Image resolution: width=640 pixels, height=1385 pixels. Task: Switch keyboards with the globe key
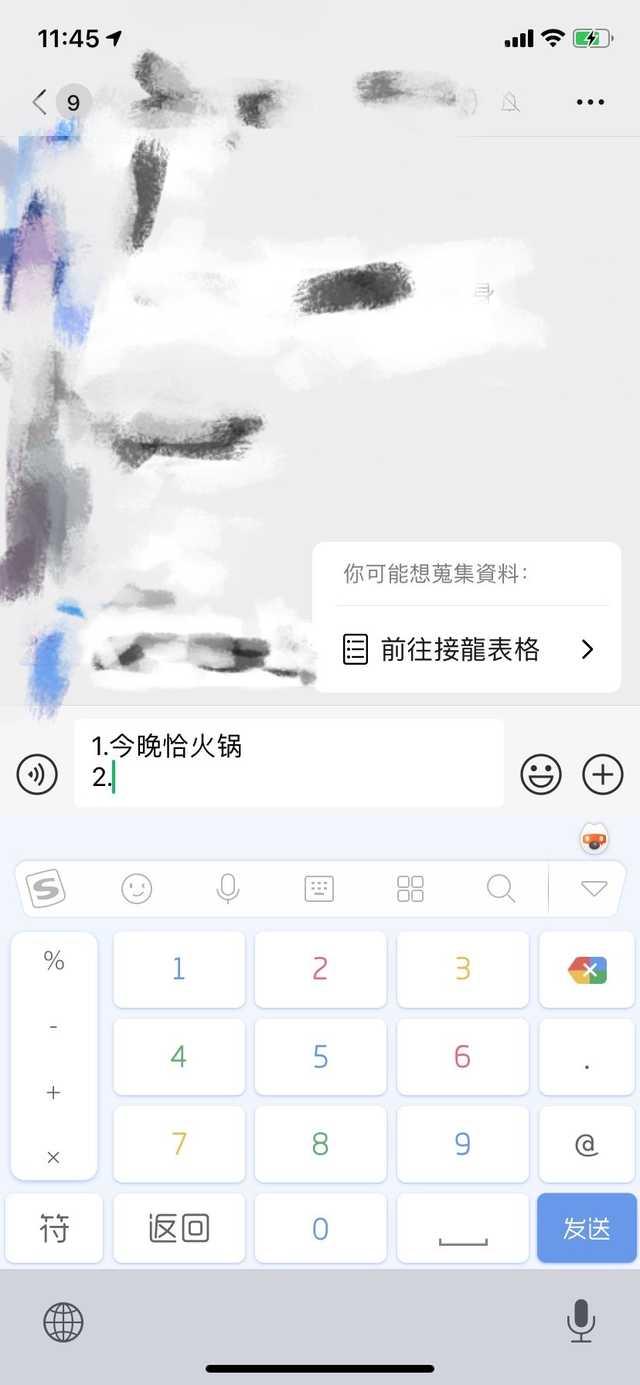[63, 1323]
